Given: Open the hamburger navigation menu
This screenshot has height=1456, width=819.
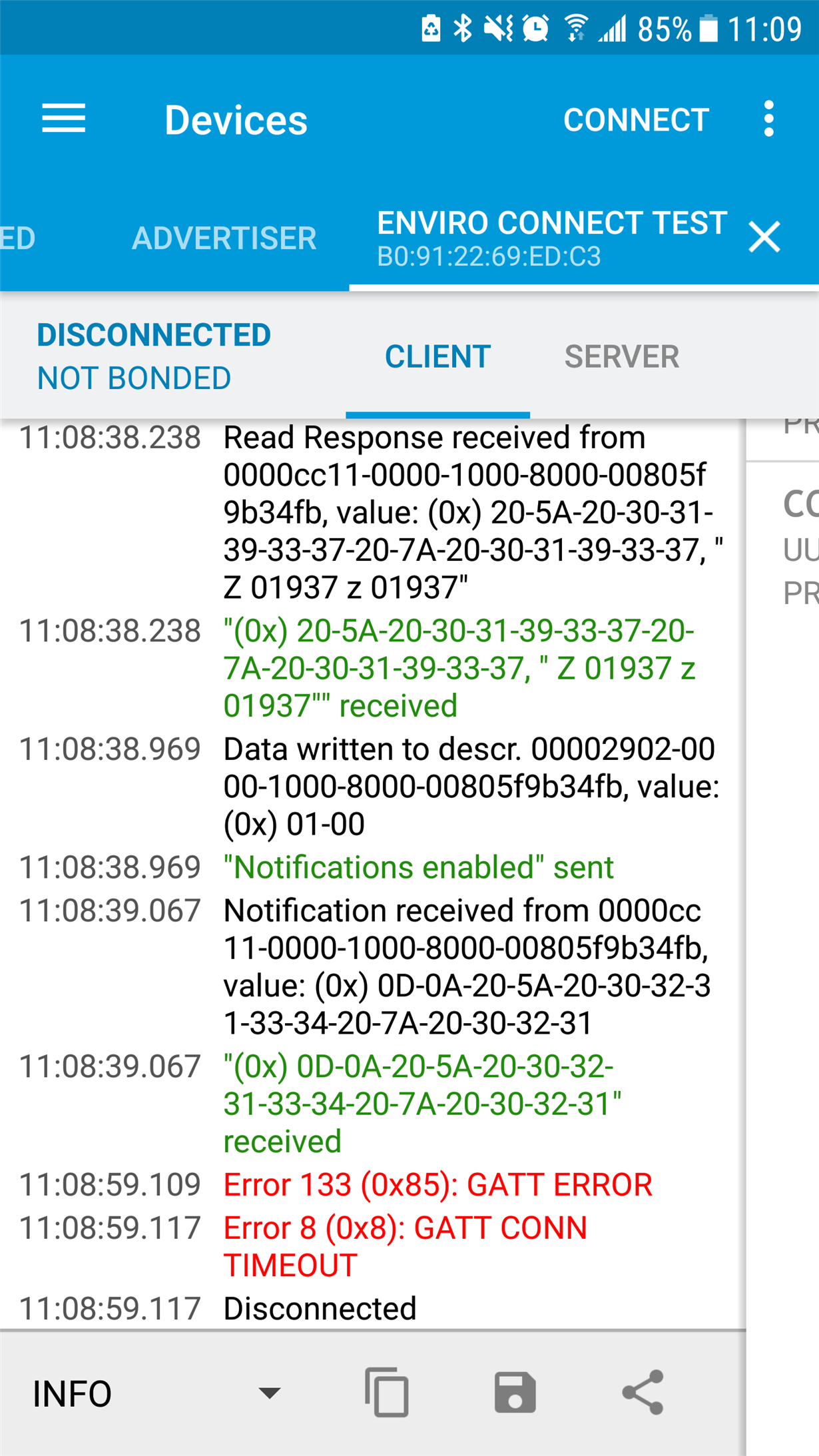Looking at the screenshot, I should (x=63, y=119).
